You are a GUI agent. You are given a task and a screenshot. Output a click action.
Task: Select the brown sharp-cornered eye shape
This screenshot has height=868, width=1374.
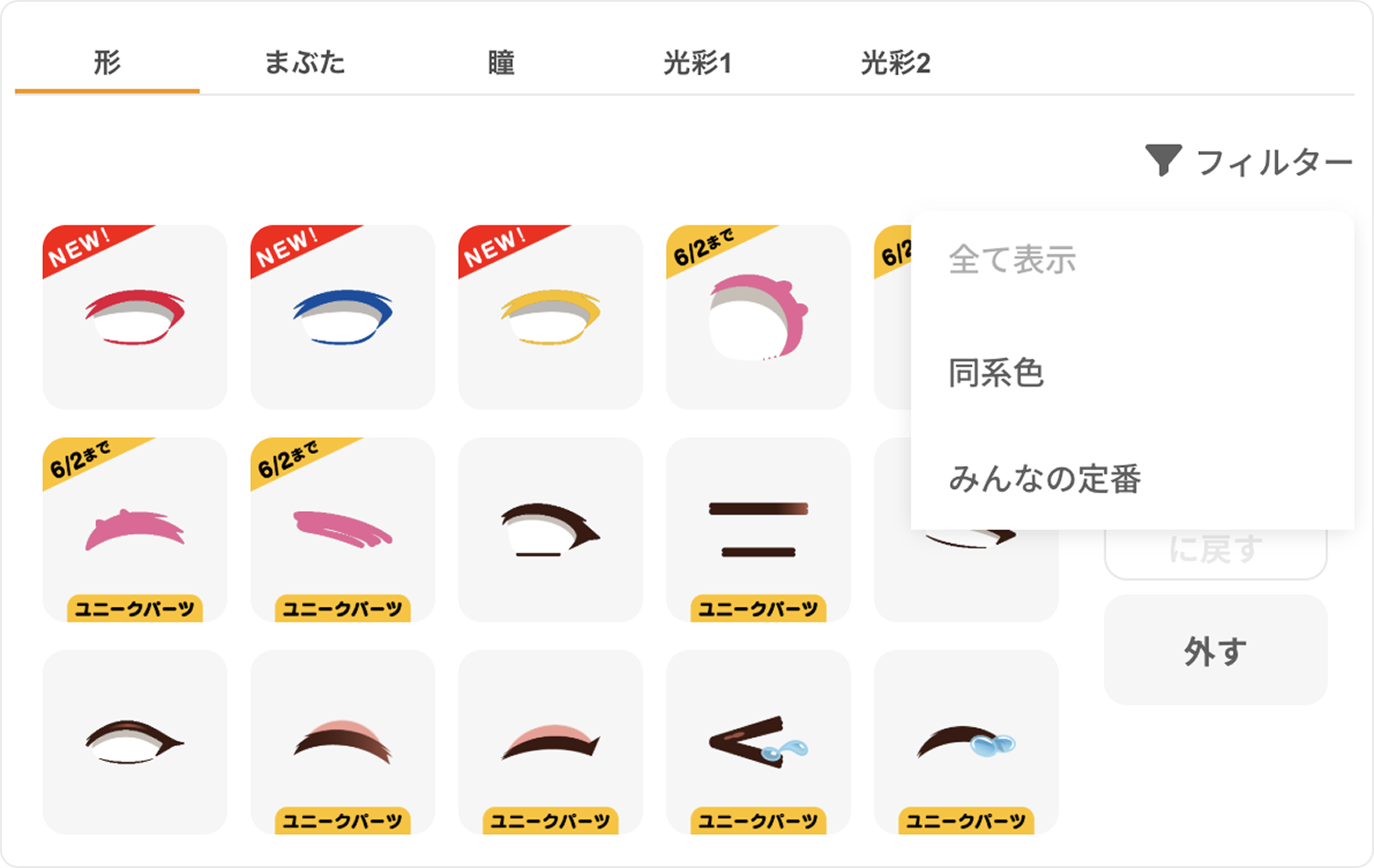click(551, 529)
